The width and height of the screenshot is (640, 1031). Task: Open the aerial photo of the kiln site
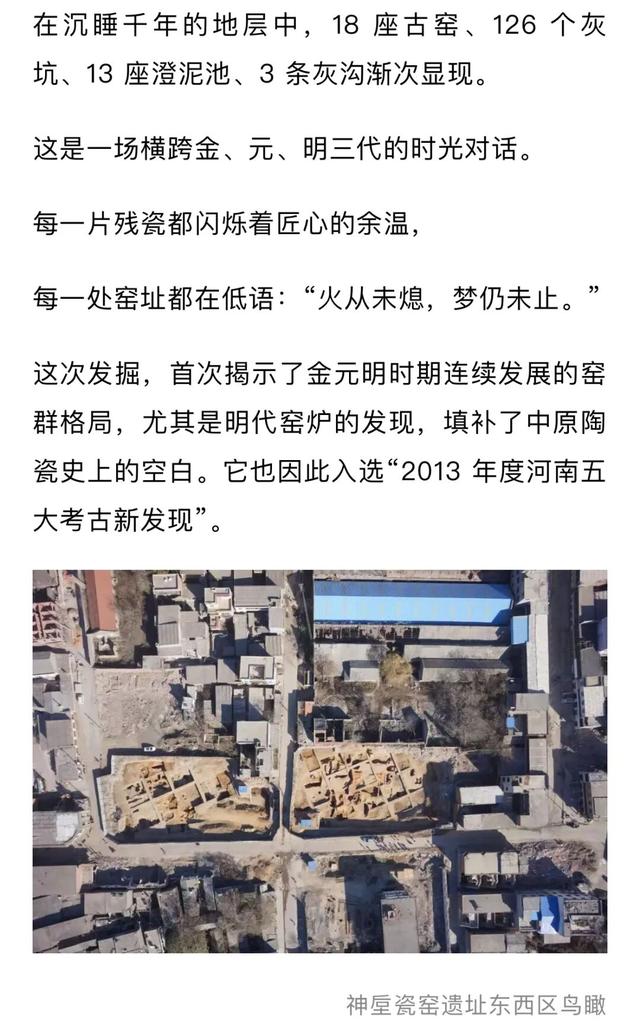pos(319,760)
